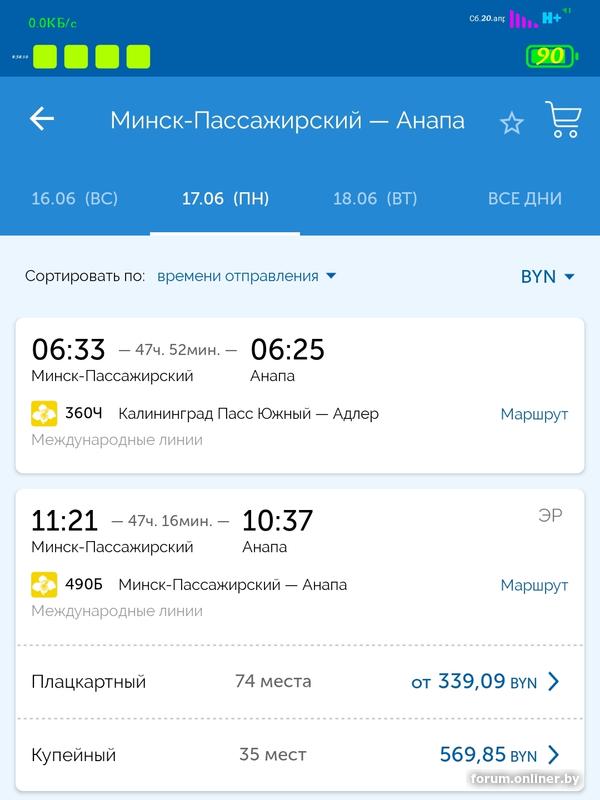Image resolution: width=600 pixels, height=800 pixels.
Task: View Маршрут for train 490Б
Action: (534, 585)
